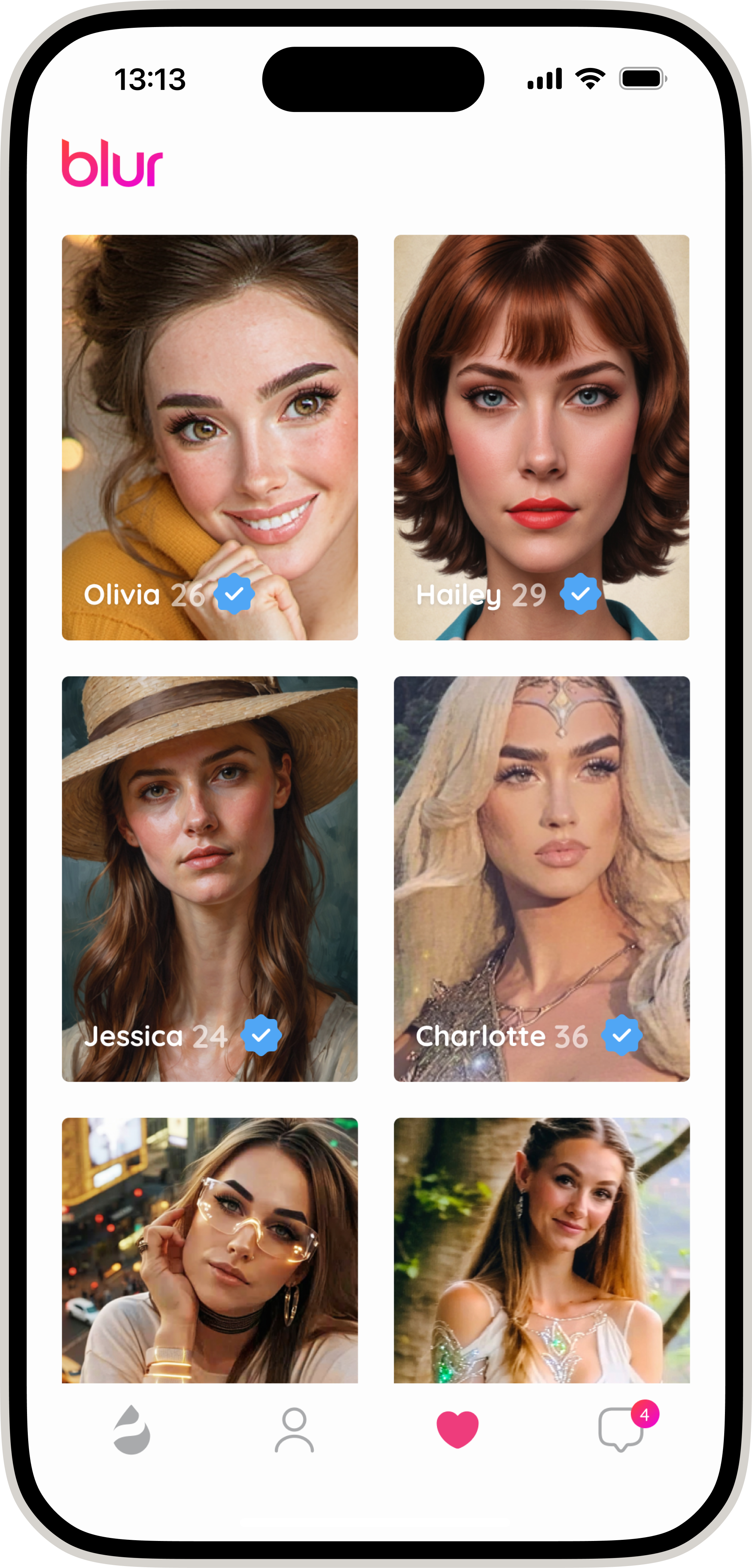
Task: Open the profile card below Charlotte
Action: click(x=541, y=1250)
